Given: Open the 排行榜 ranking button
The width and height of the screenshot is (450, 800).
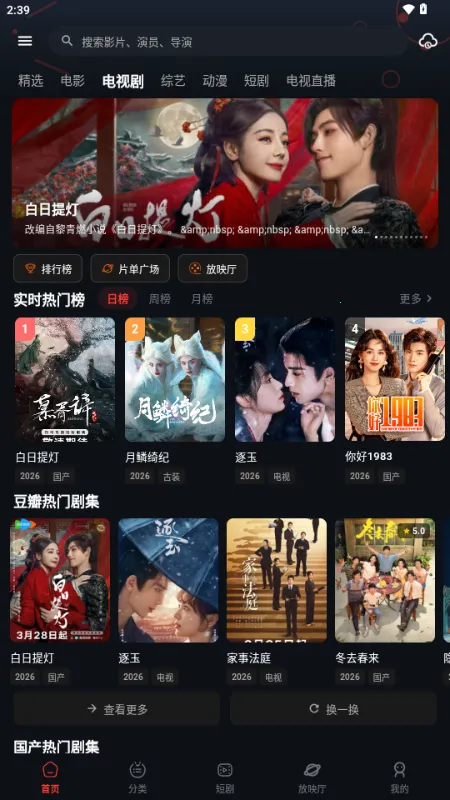Looking at the screenshot, I should coord(48,268).
